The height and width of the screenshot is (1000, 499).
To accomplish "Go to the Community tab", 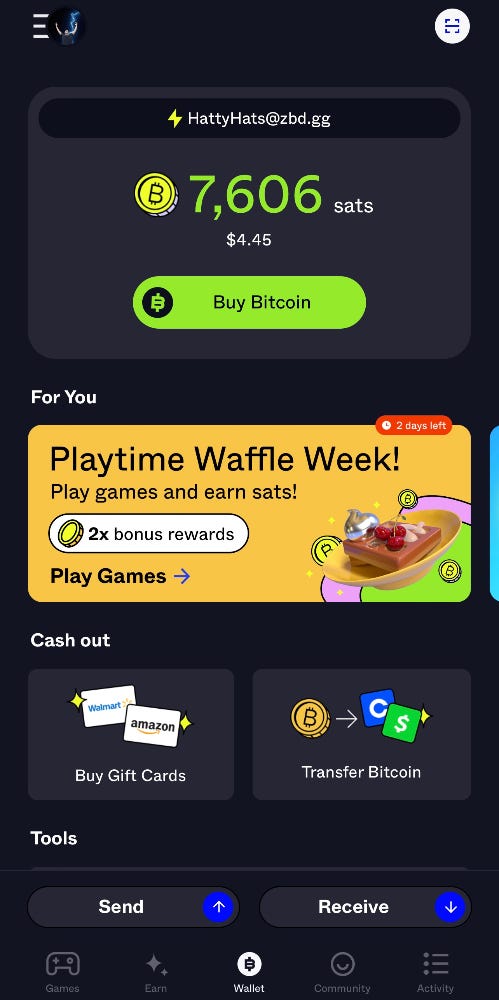I will [x=342, y=972].
